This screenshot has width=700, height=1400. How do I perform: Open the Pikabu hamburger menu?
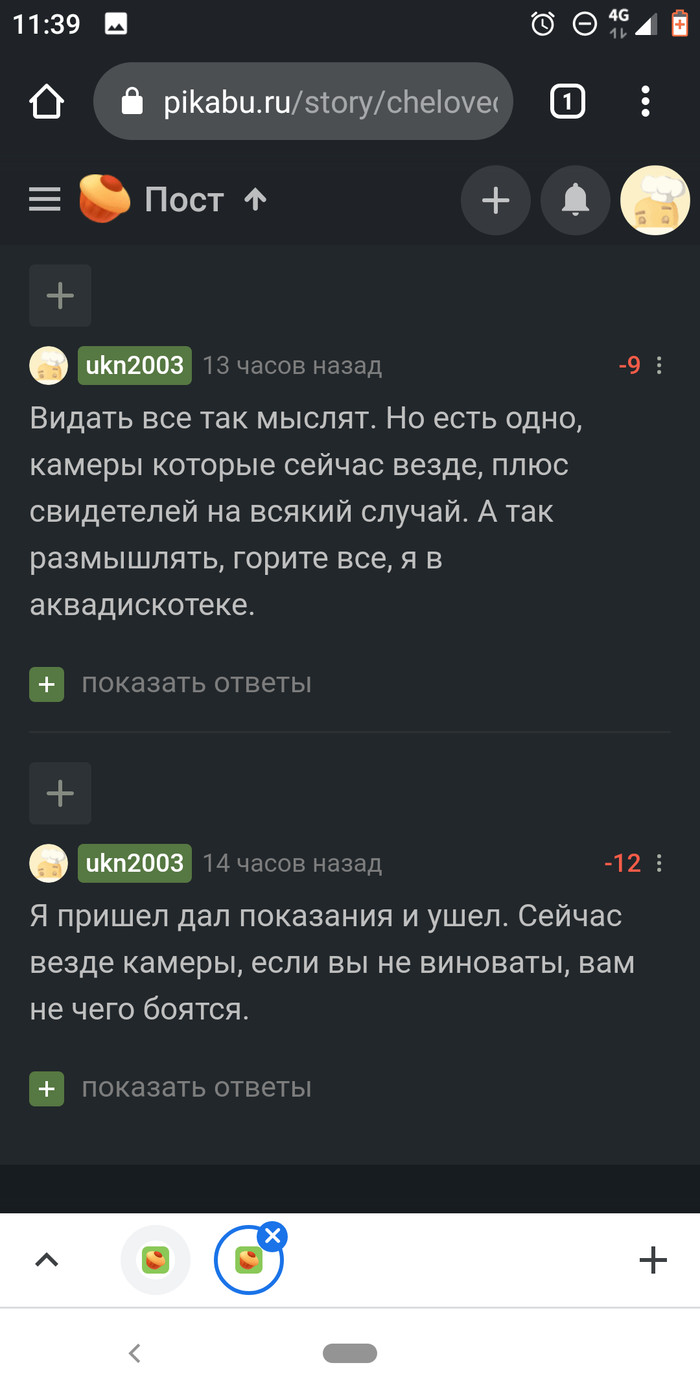(x=45, y=200)
